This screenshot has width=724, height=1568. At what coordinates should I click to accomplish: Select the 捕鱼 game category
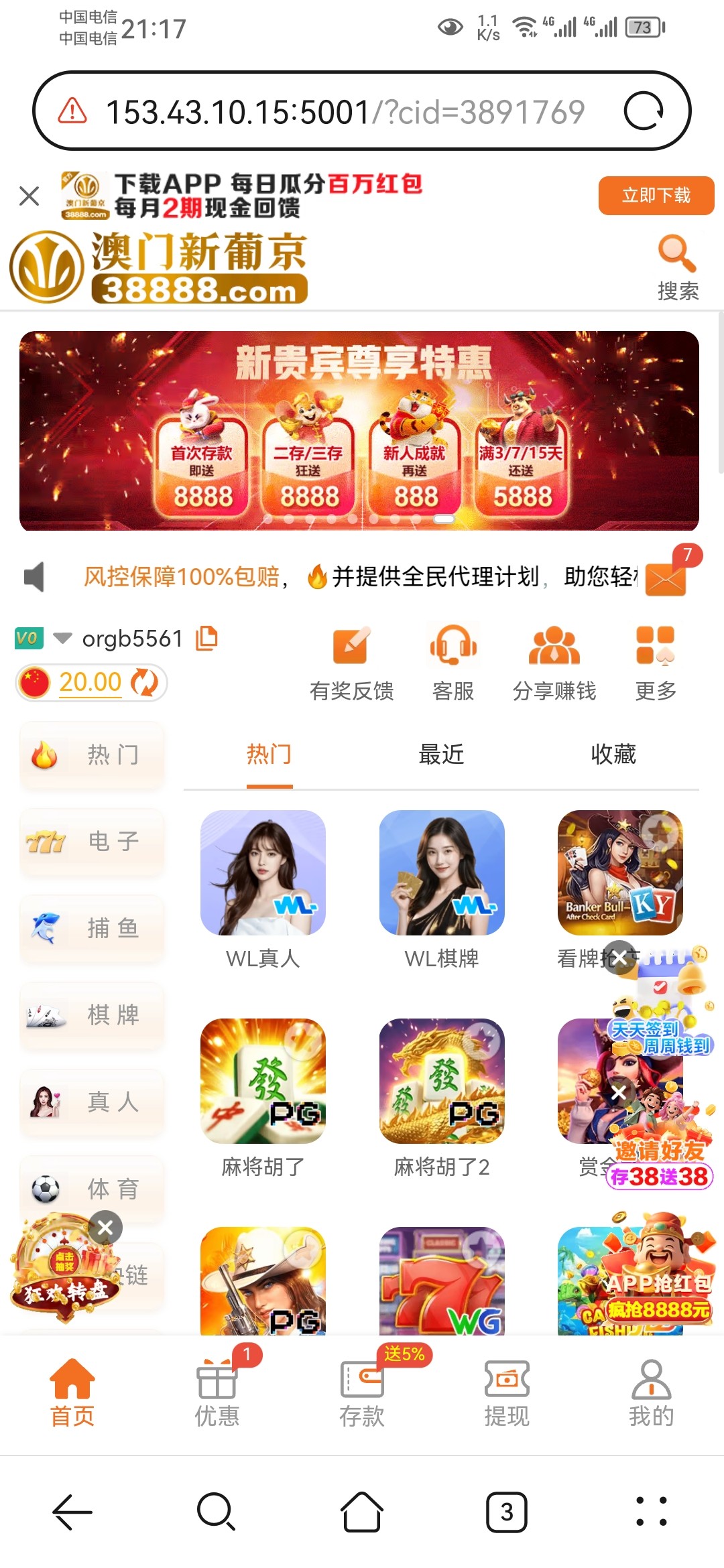93,929
